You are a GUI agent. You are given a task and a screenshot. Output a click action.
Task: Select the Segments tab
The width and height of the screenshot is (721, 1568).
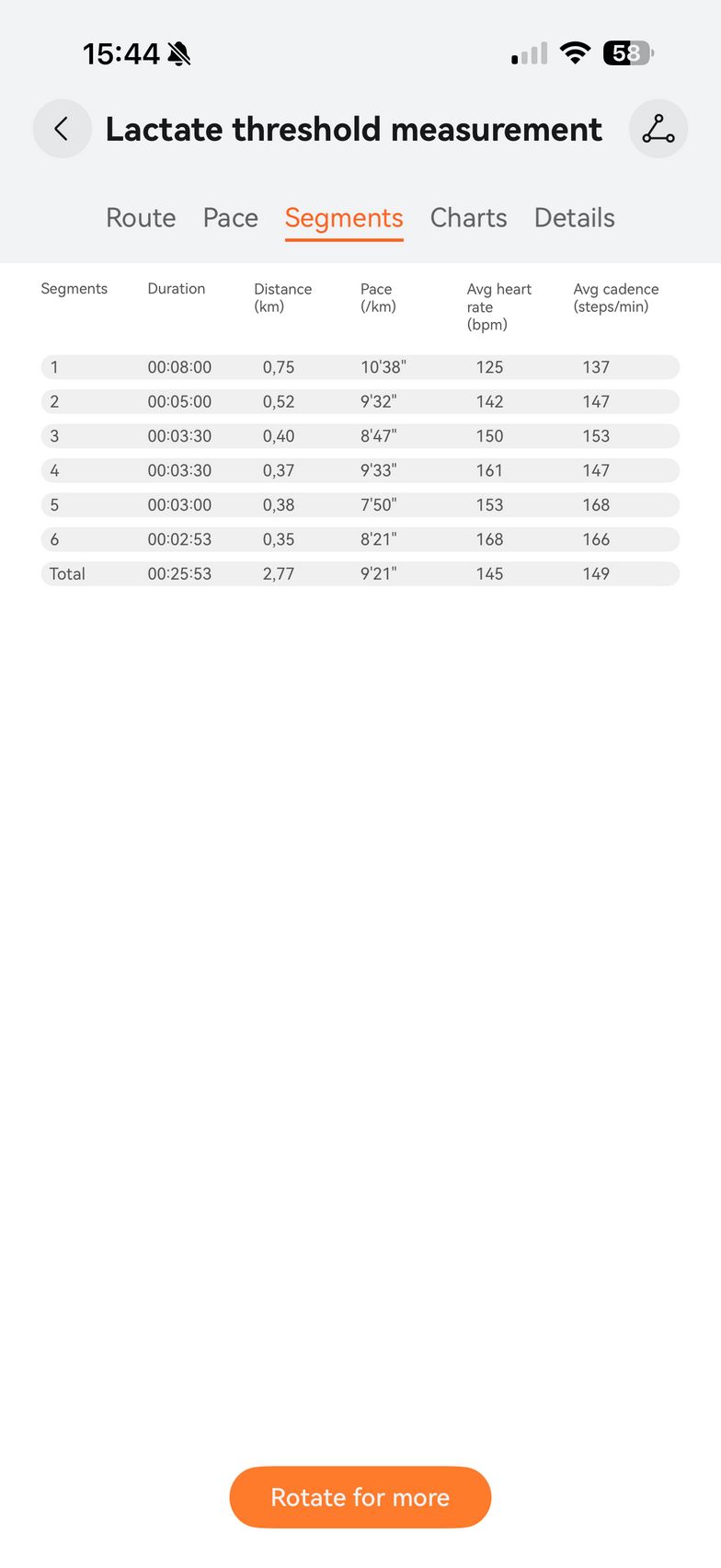pos(344,218)
